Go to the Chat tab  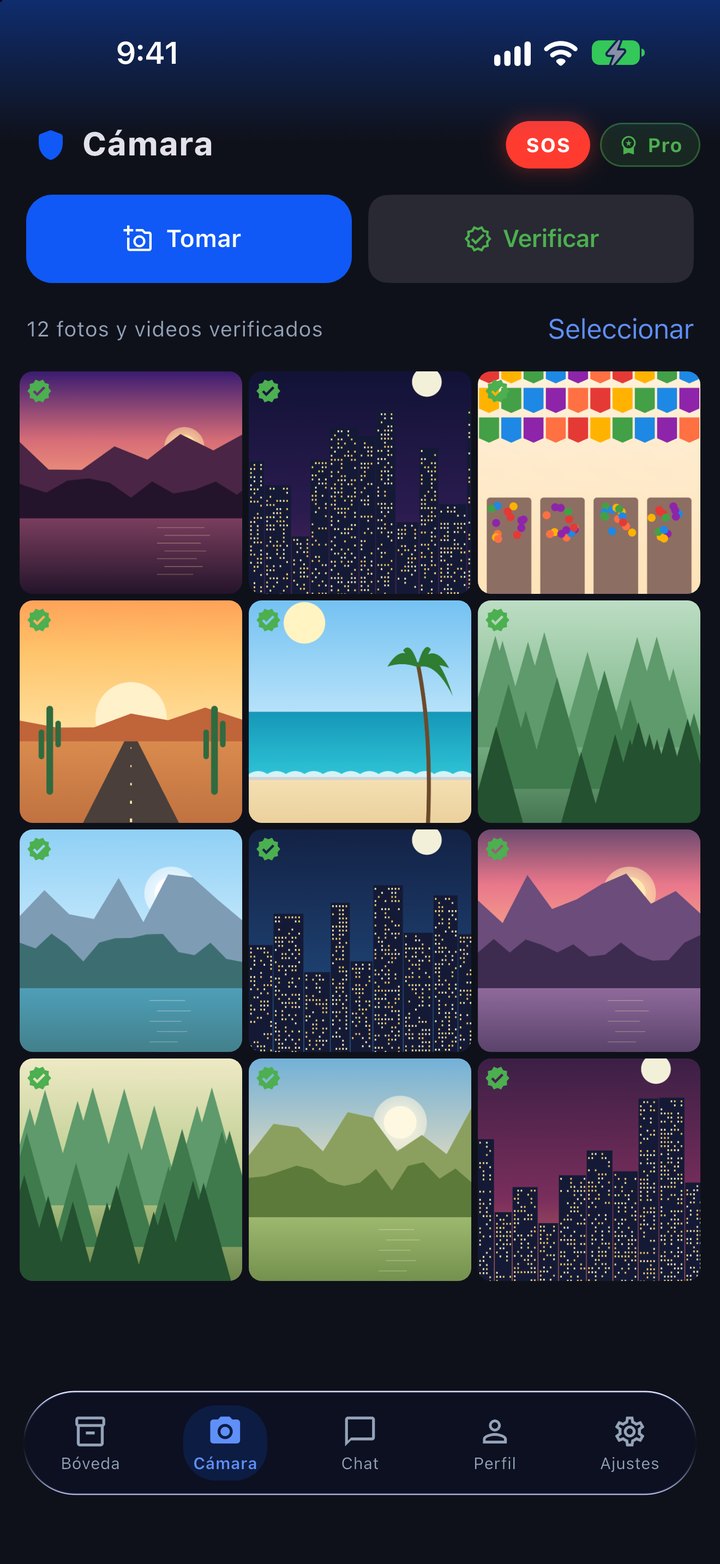360,1443
